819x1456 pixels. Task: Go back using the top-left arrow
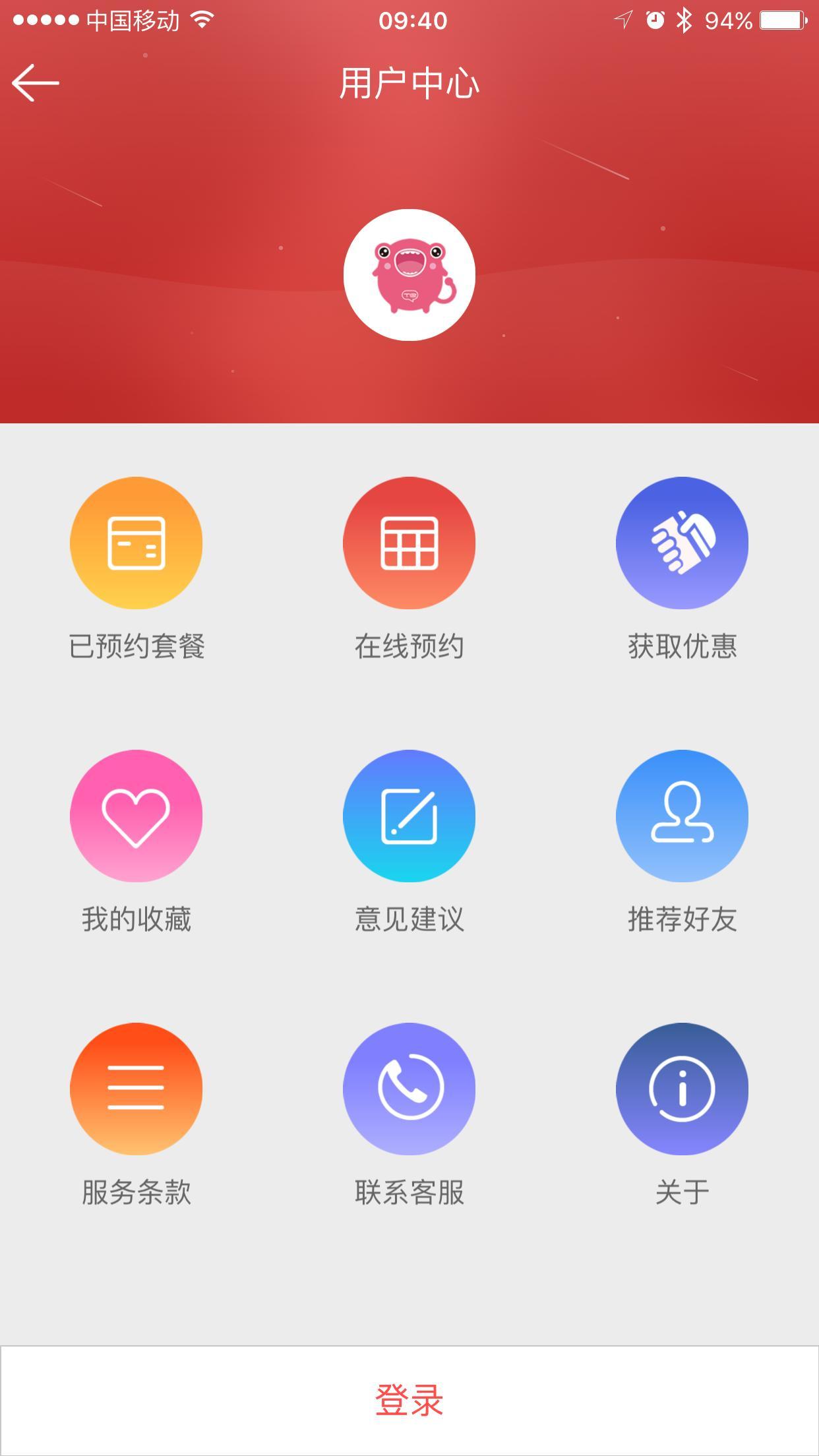click(x=36, y=83)
